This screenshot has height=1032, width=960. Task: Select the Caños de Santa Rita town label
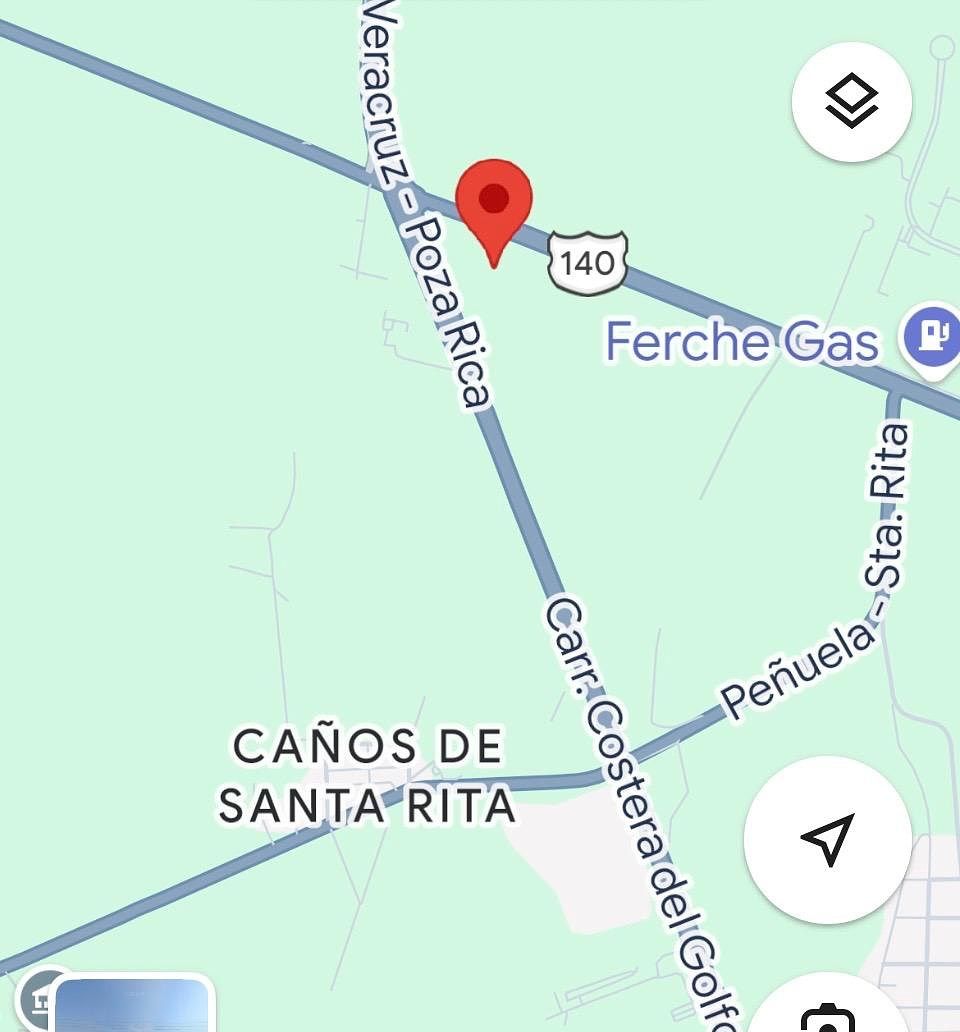[370, 775]
